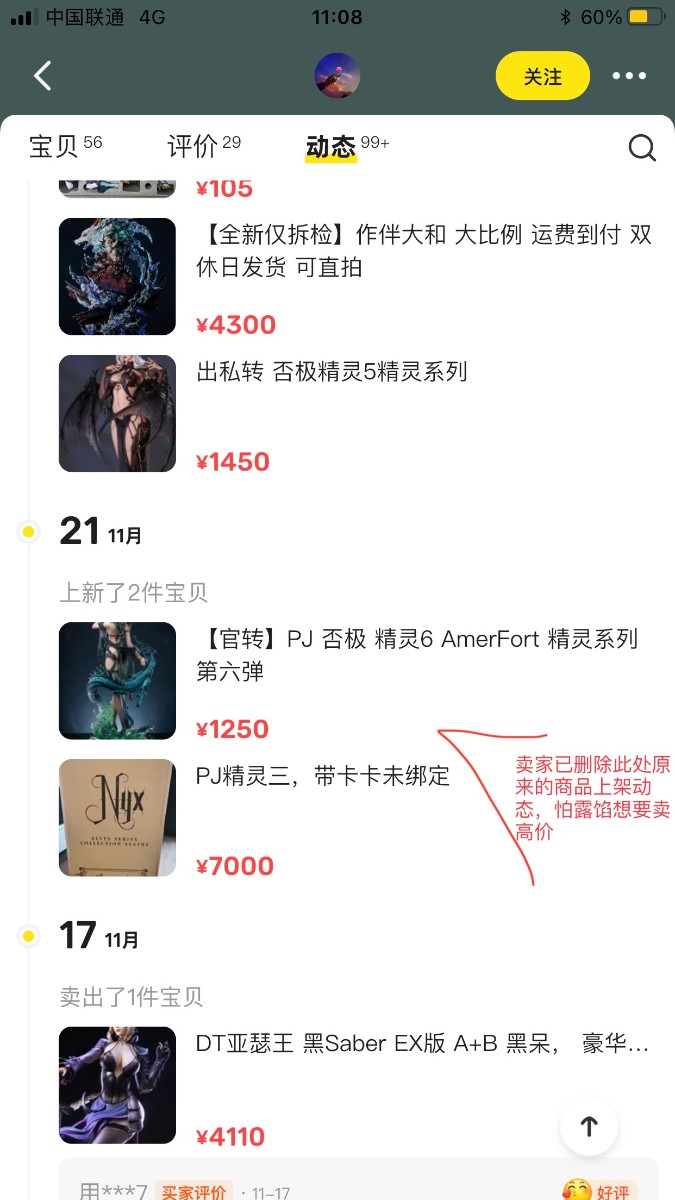The height and width of the screenshot is (1200, 675).
Task: Switch to the 宝贝 tab
Action: (65, 147)
